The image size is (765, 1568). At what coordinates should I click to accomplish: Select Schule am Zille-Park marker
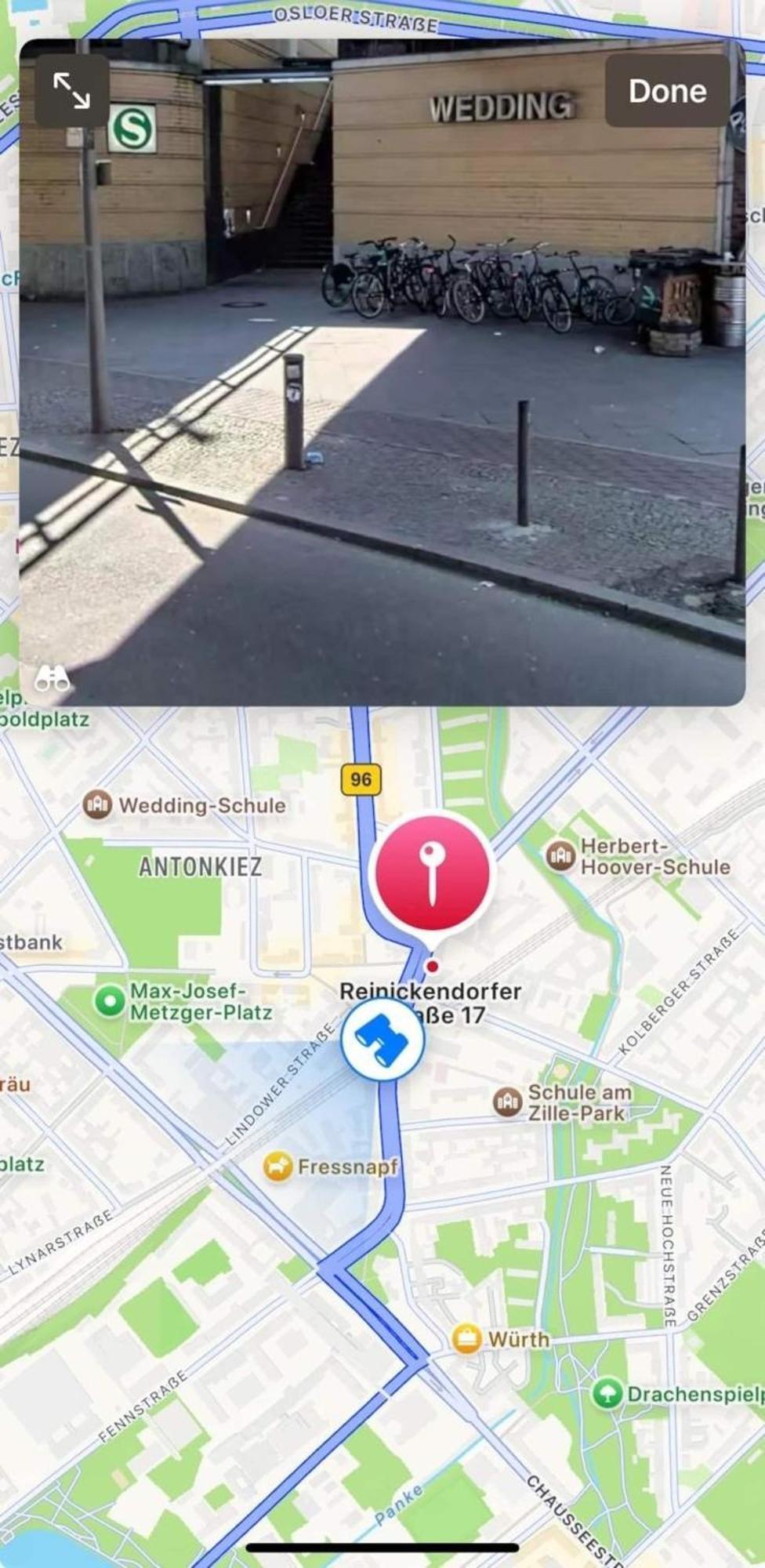pos(508,1102)
